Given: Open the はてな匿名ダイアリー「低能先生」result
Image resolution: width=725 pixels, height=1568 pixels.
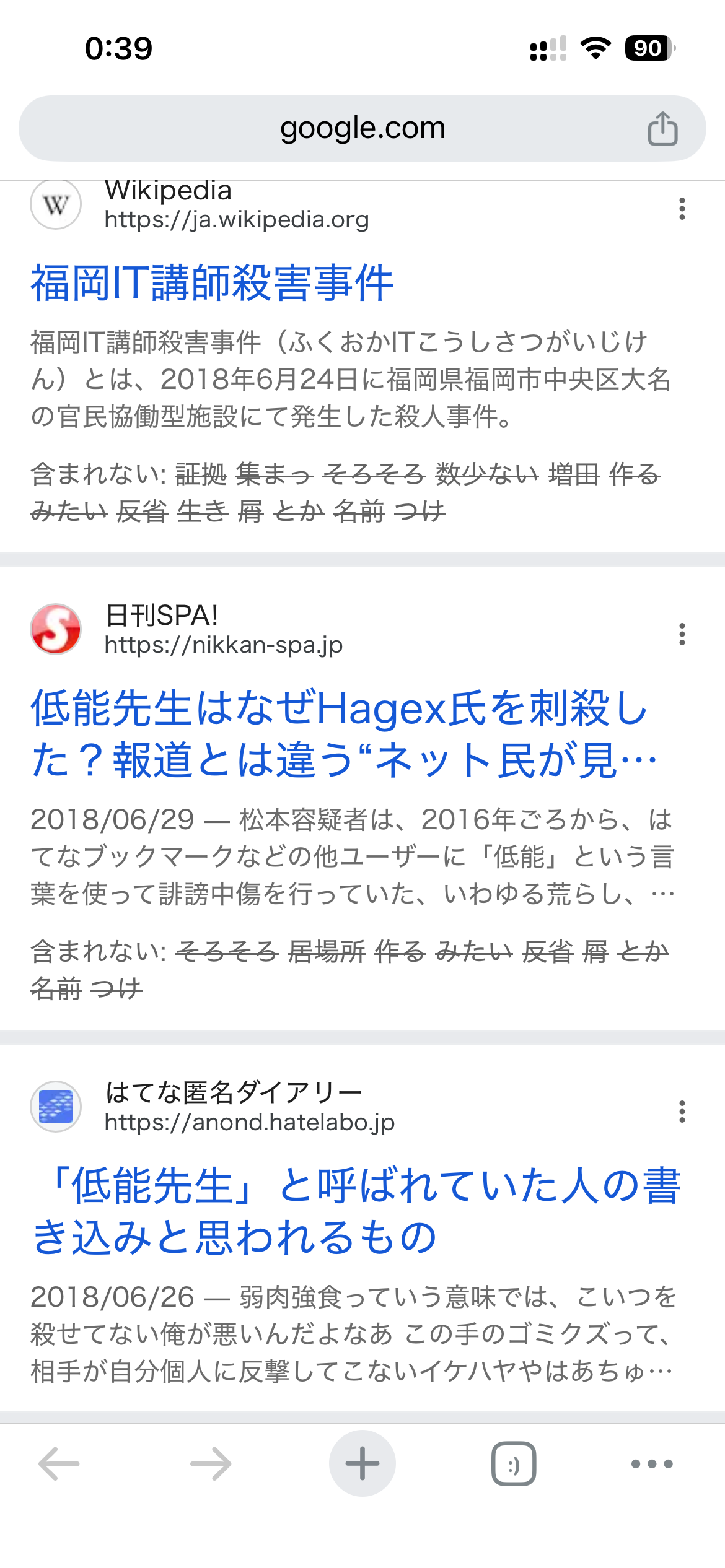Looking at the screenshot, I should (x=356, y=1211).
